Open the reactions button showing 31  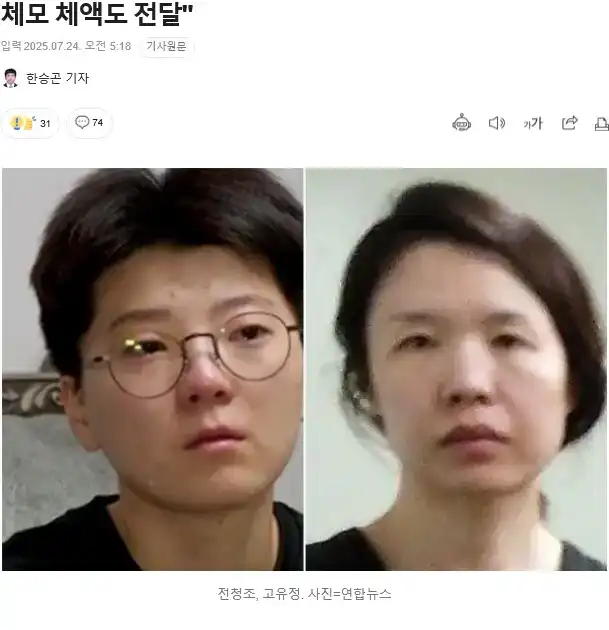click(31, 123)
